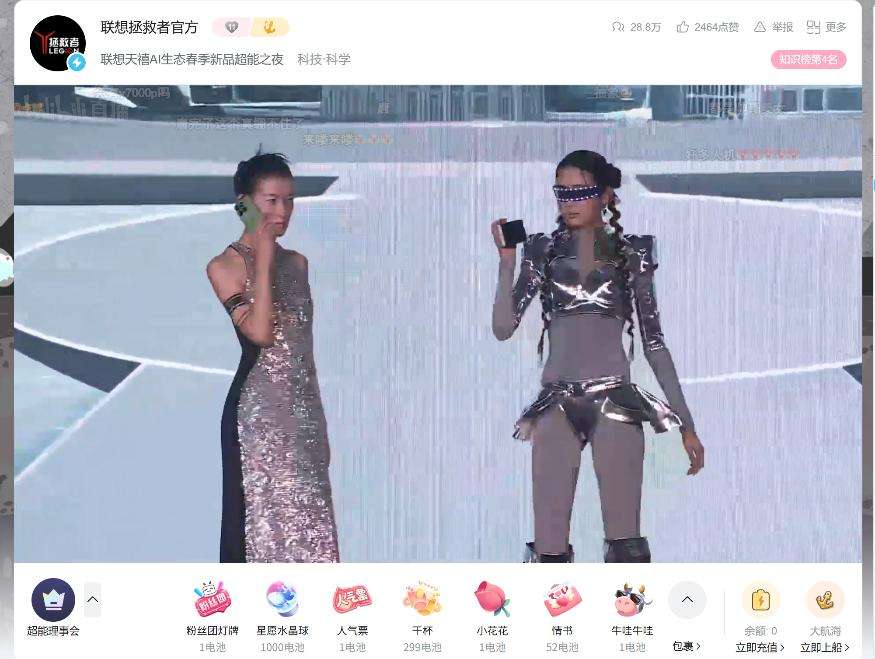Open 大航海 立即上船

point(825,647)
